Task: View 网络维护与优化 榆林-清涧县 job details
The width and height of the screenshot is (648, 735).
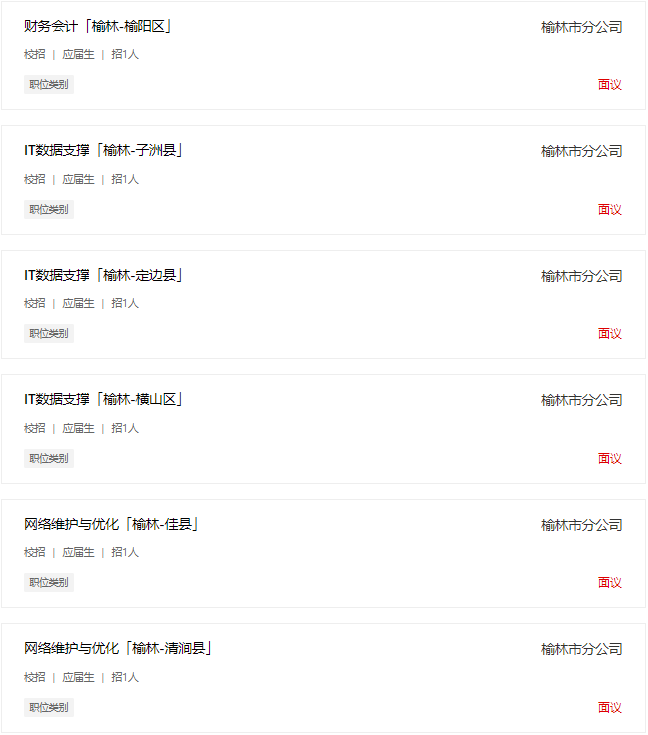Action: pyautogui.click(x=118, y=649)
